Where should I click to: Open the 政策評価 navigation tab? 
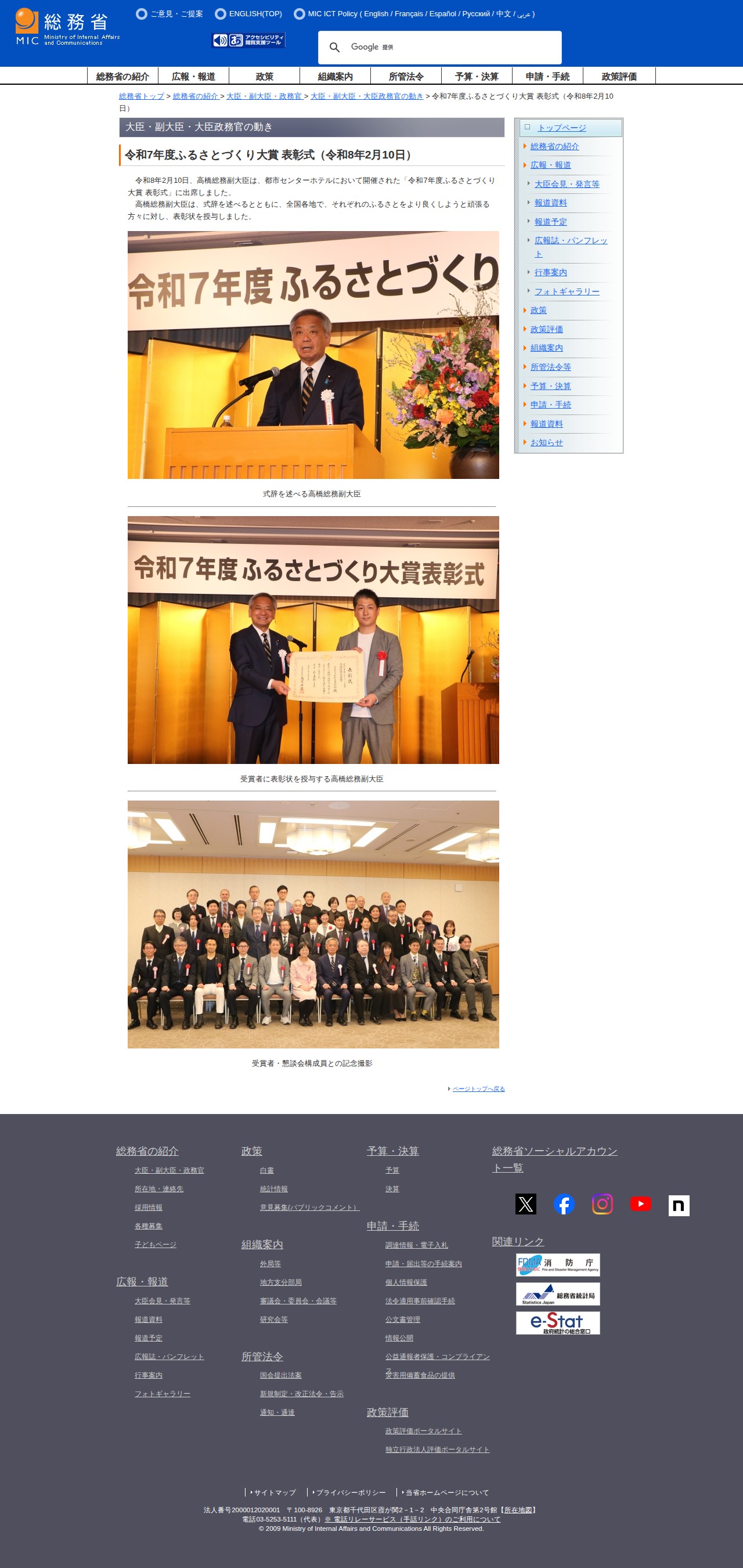tap(619, 77)
